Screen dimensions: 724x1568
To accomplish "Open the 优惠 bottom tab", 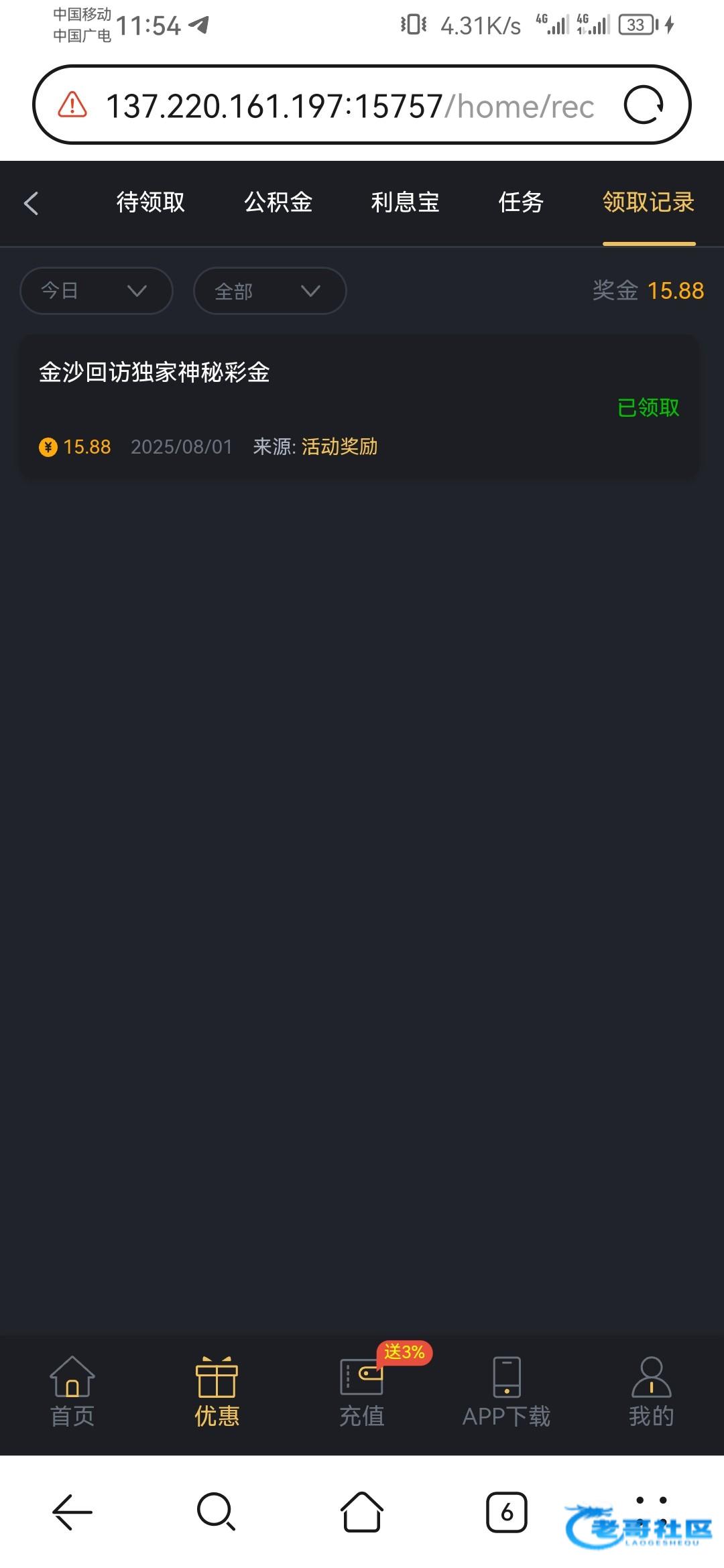I will coord(217,1392).
